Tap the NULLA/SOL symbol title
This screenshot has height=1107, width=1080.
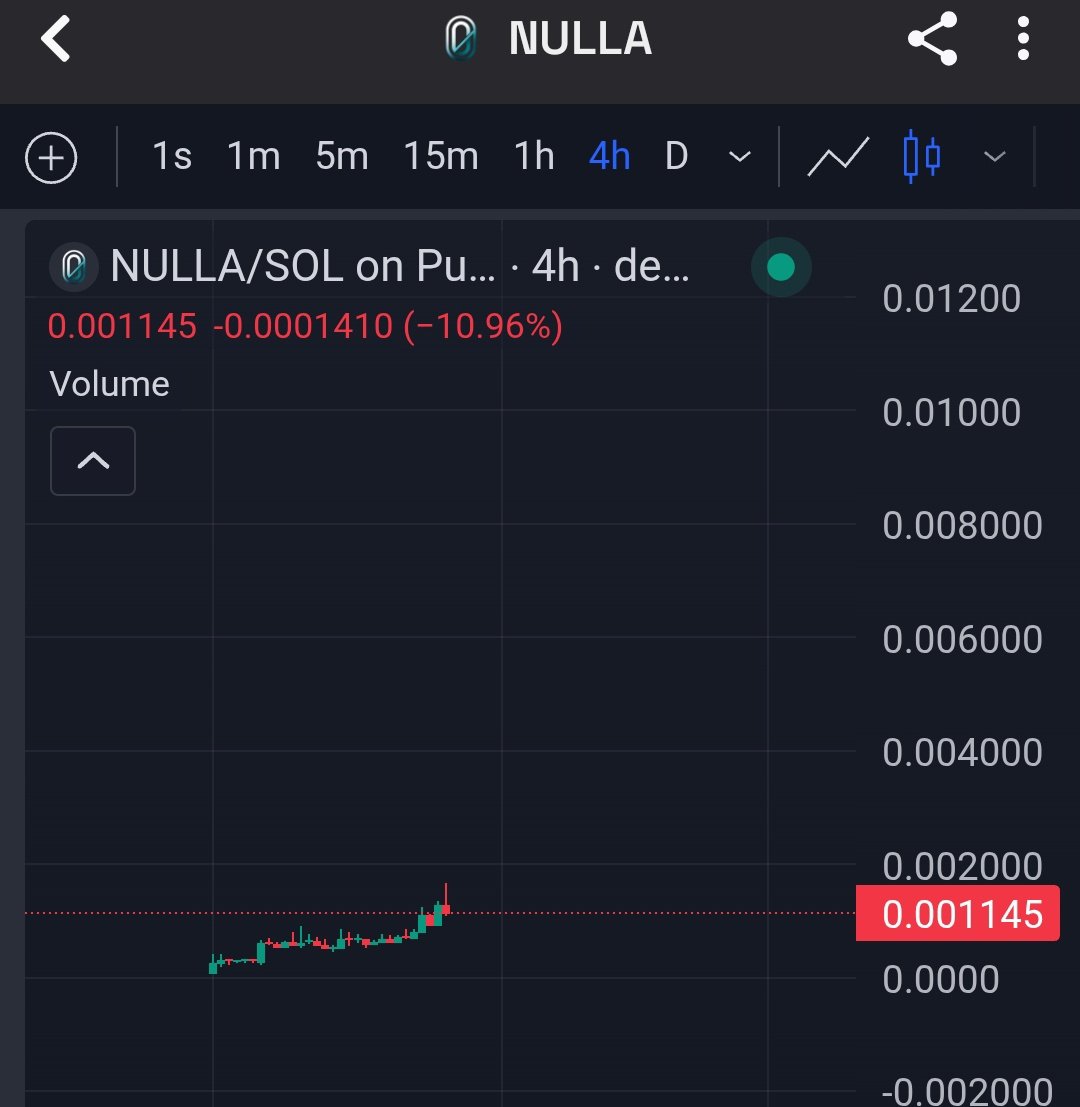300,267
